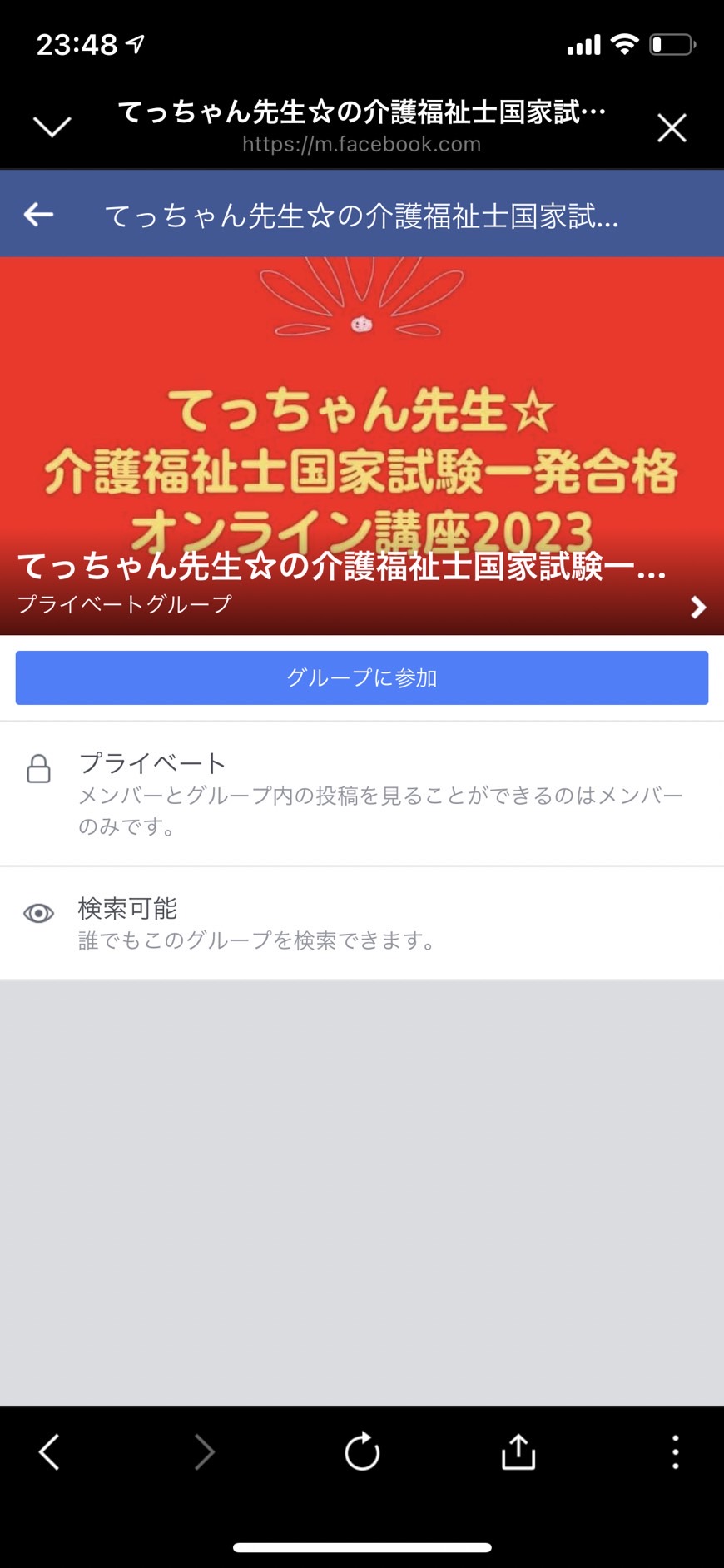Reload the page
This screenshot has height=1568, width=724.
362,1451
